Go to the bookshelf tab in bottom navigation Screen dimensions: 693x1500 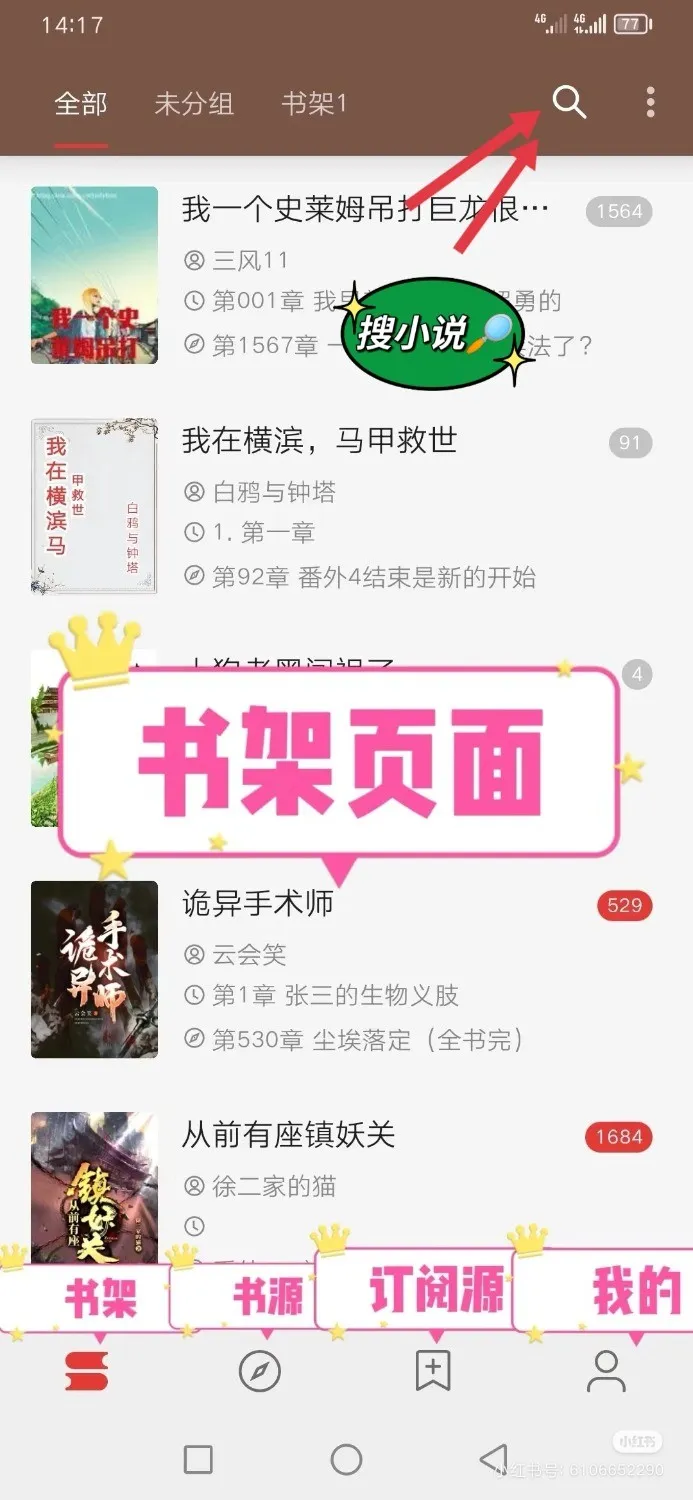(87, 1371)
